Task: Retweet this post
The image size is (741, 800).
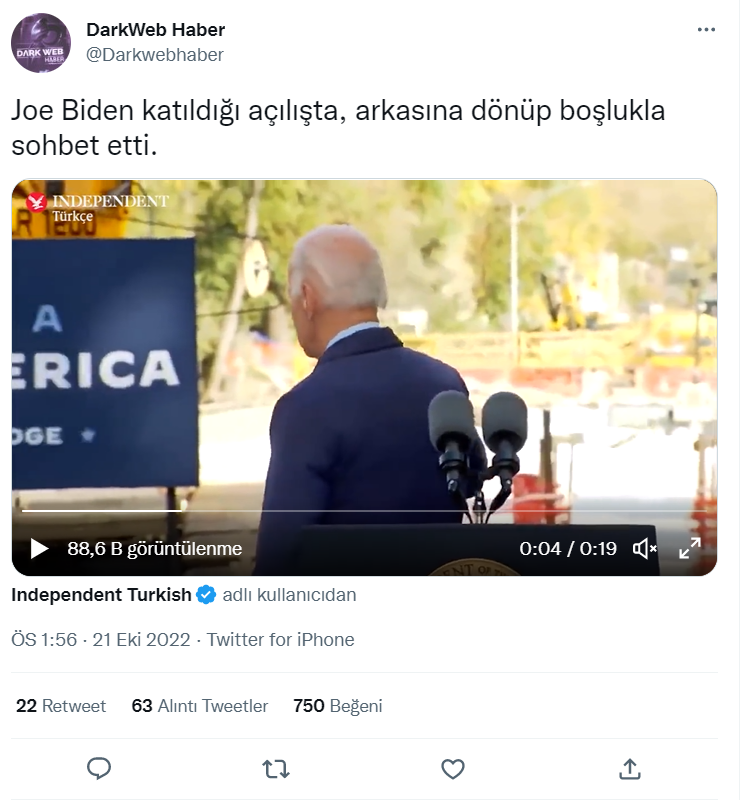Action: (x=275, y=768)
